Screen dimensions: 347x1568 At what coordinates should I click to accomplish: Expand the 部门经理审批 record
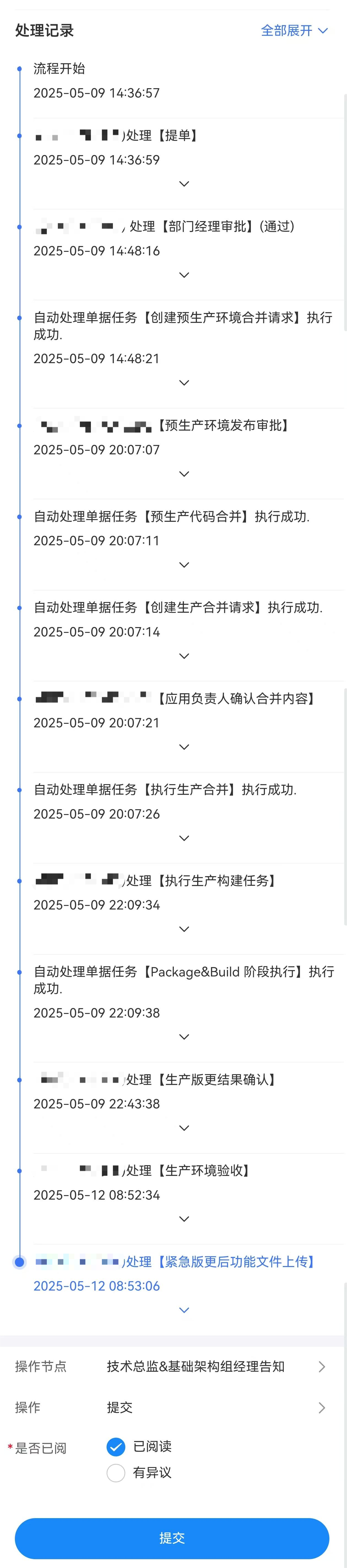coord(184,275)
